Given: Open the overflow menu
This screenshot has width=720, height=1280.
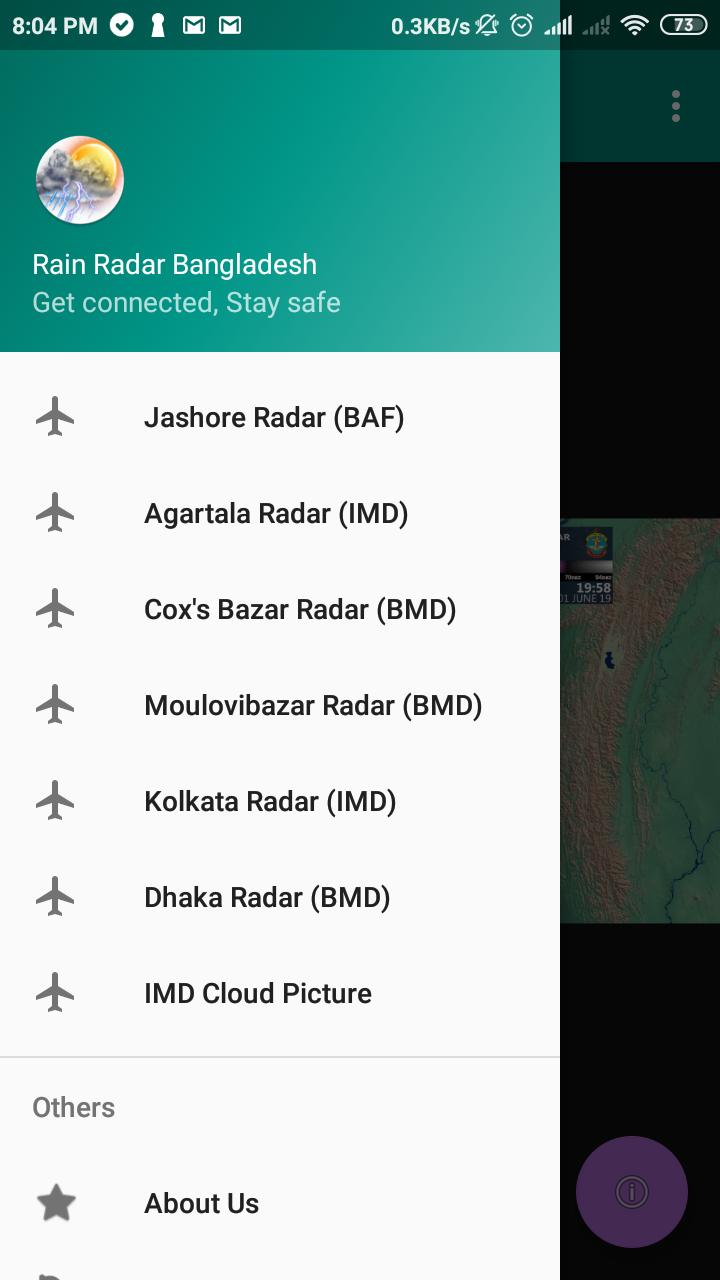Looking at the screenshot, I should pyautogui.click(x=676, y=106).
